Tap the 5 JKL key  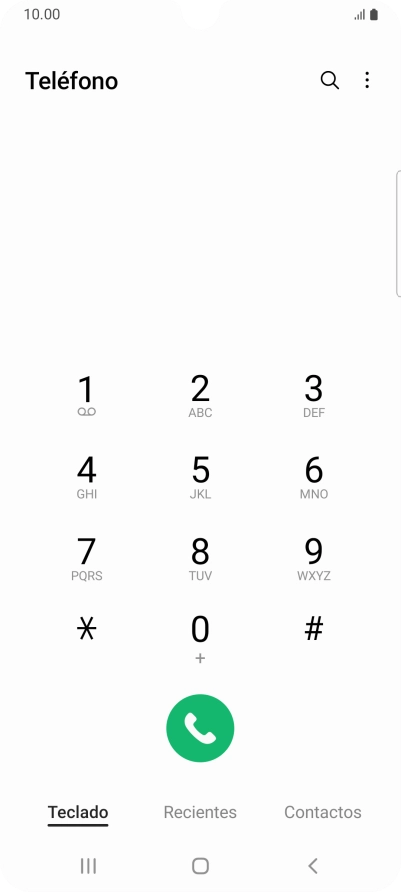coord(200,478)
